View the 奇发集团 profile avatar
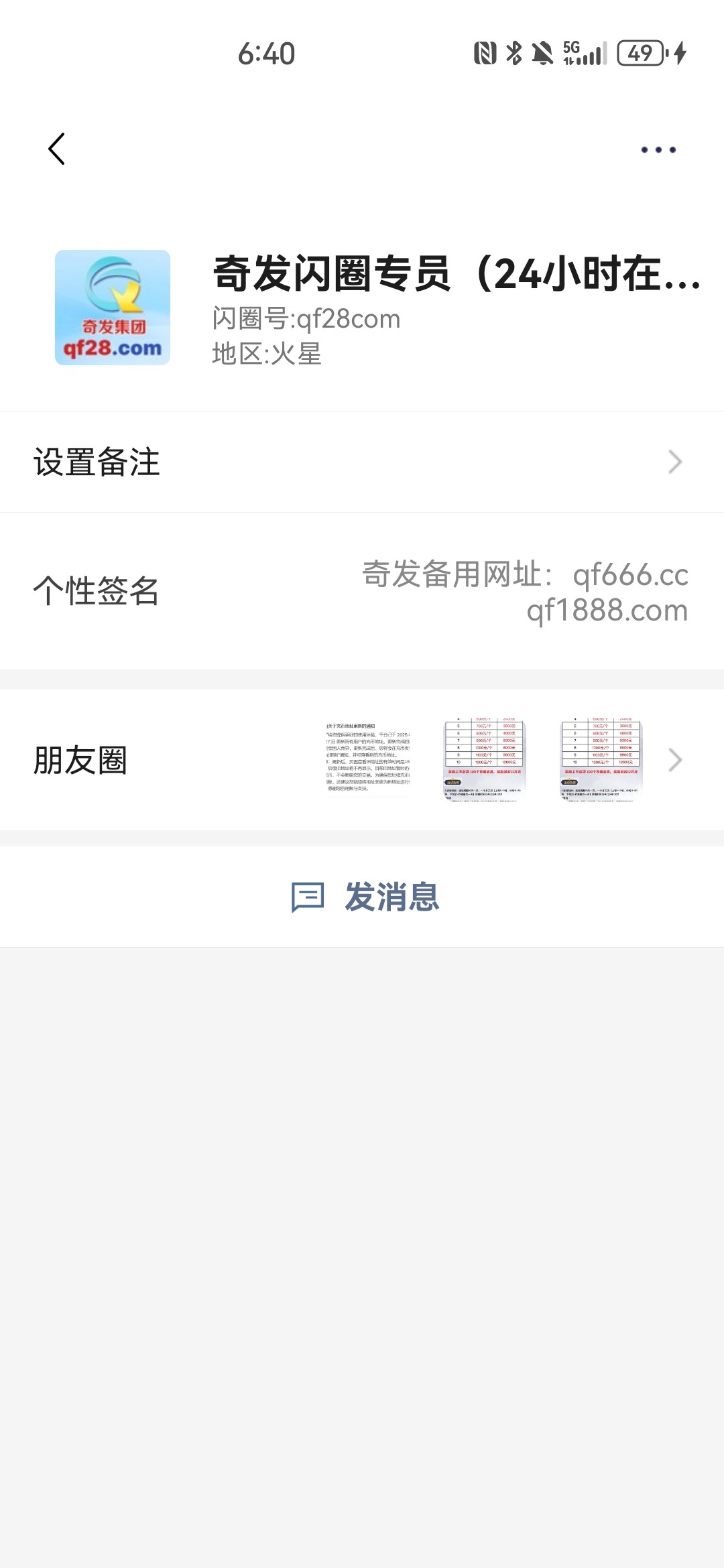The height and width of the screenshot is (1568, 724). coord(113,308)
